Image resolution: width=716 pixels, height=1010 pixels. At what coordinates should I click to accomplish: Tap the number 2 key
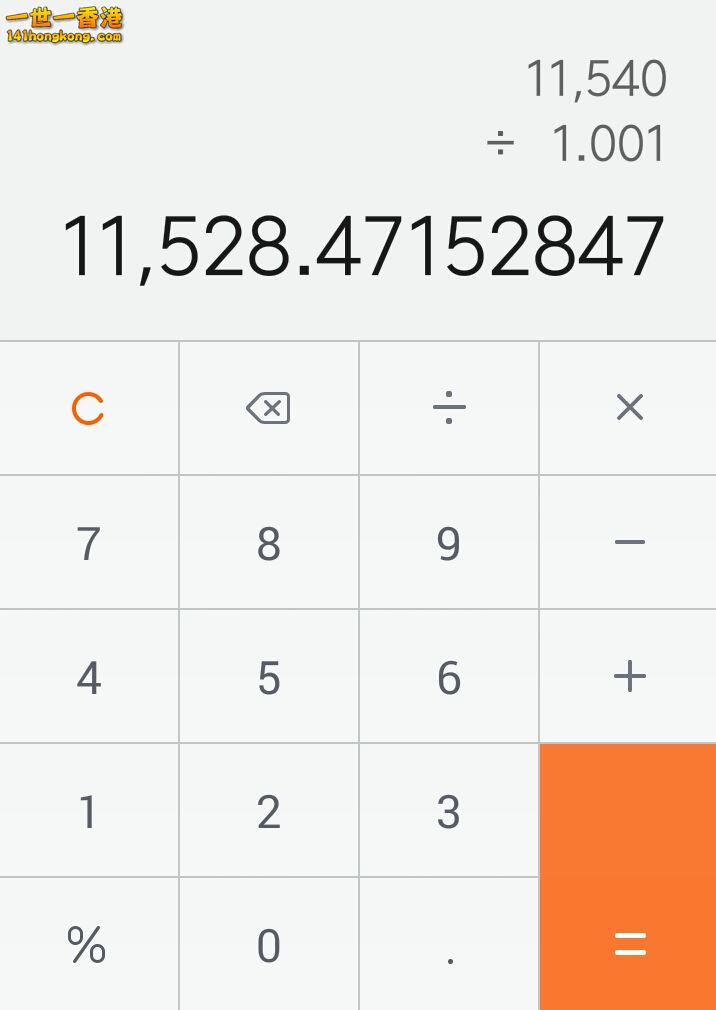point(268,811)
